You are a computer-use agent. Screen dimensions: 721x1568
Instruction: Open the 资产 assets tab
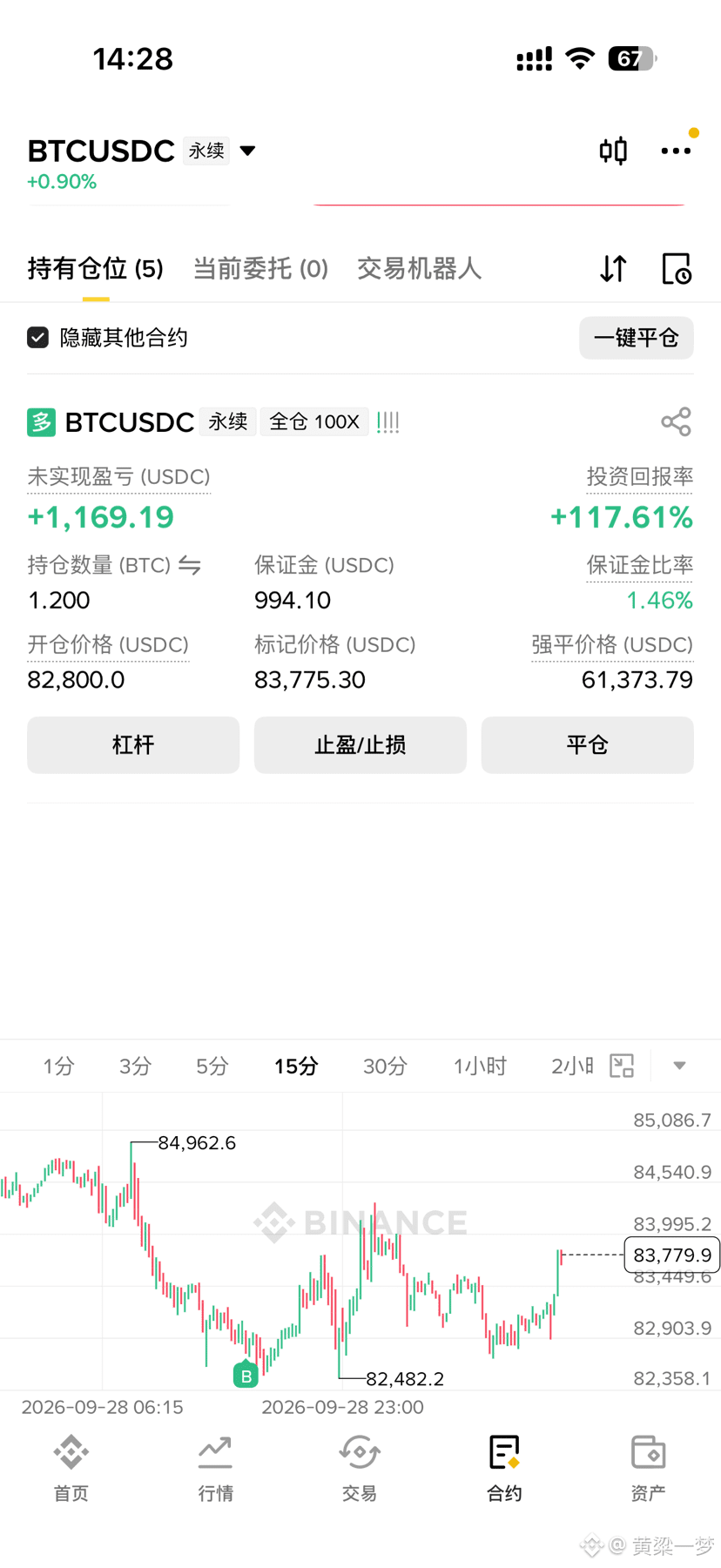pyautogui.click(x=649, y=1469)
